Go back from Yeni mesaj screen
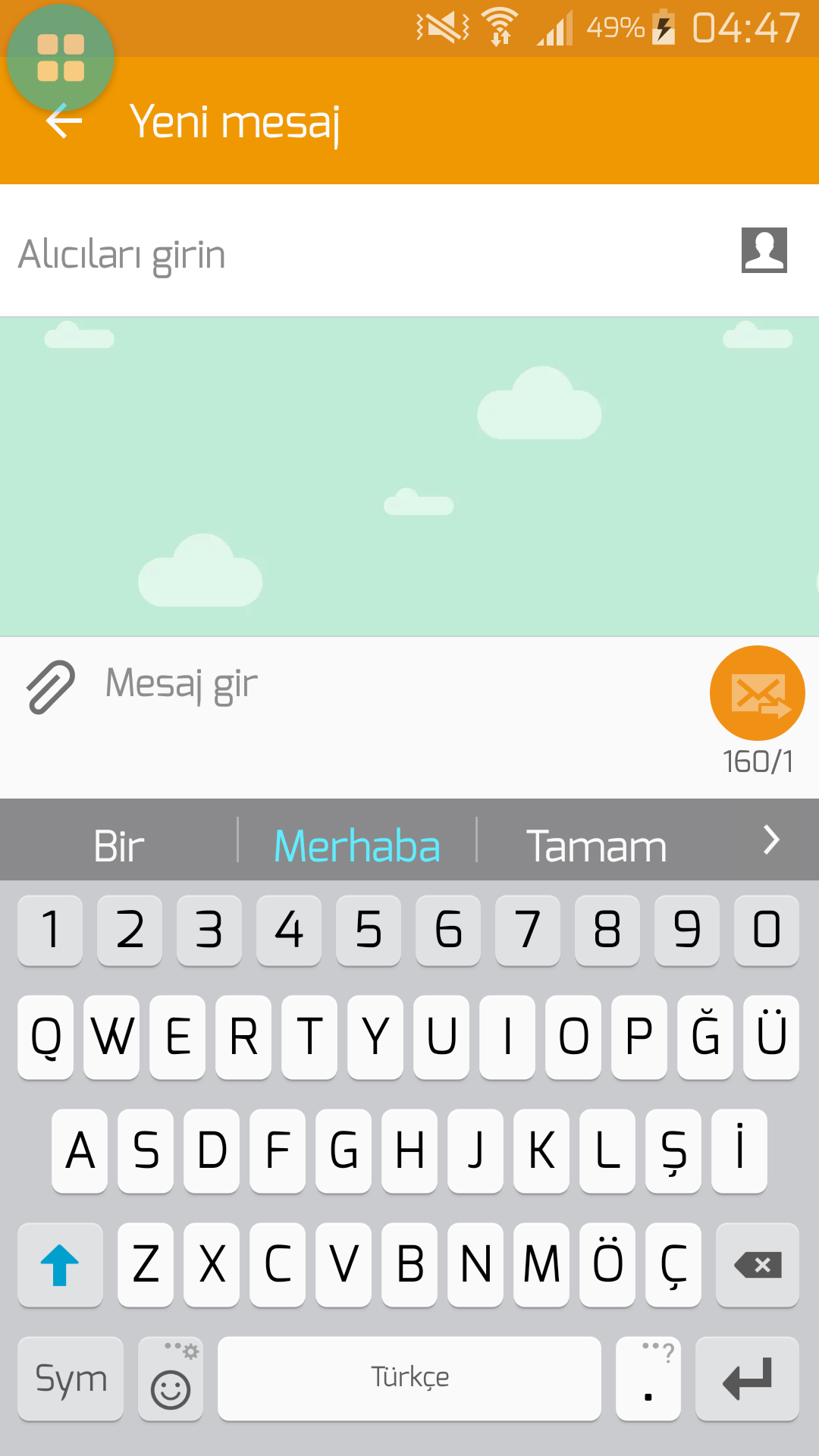The image size is (819, 1456). click(x=64, y=123)
